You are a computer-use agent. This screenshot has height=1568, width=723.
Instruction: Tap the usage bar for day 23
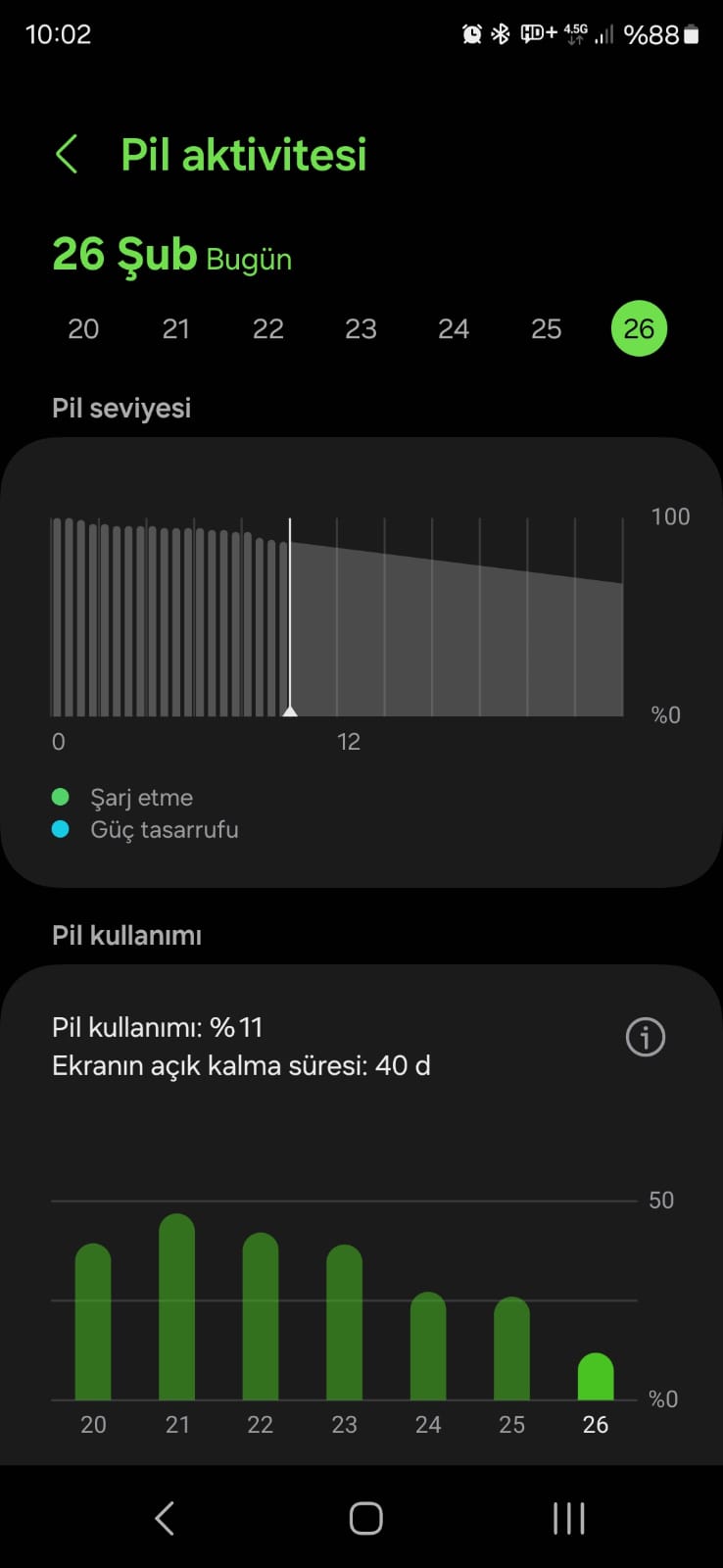pos(344,1323)
